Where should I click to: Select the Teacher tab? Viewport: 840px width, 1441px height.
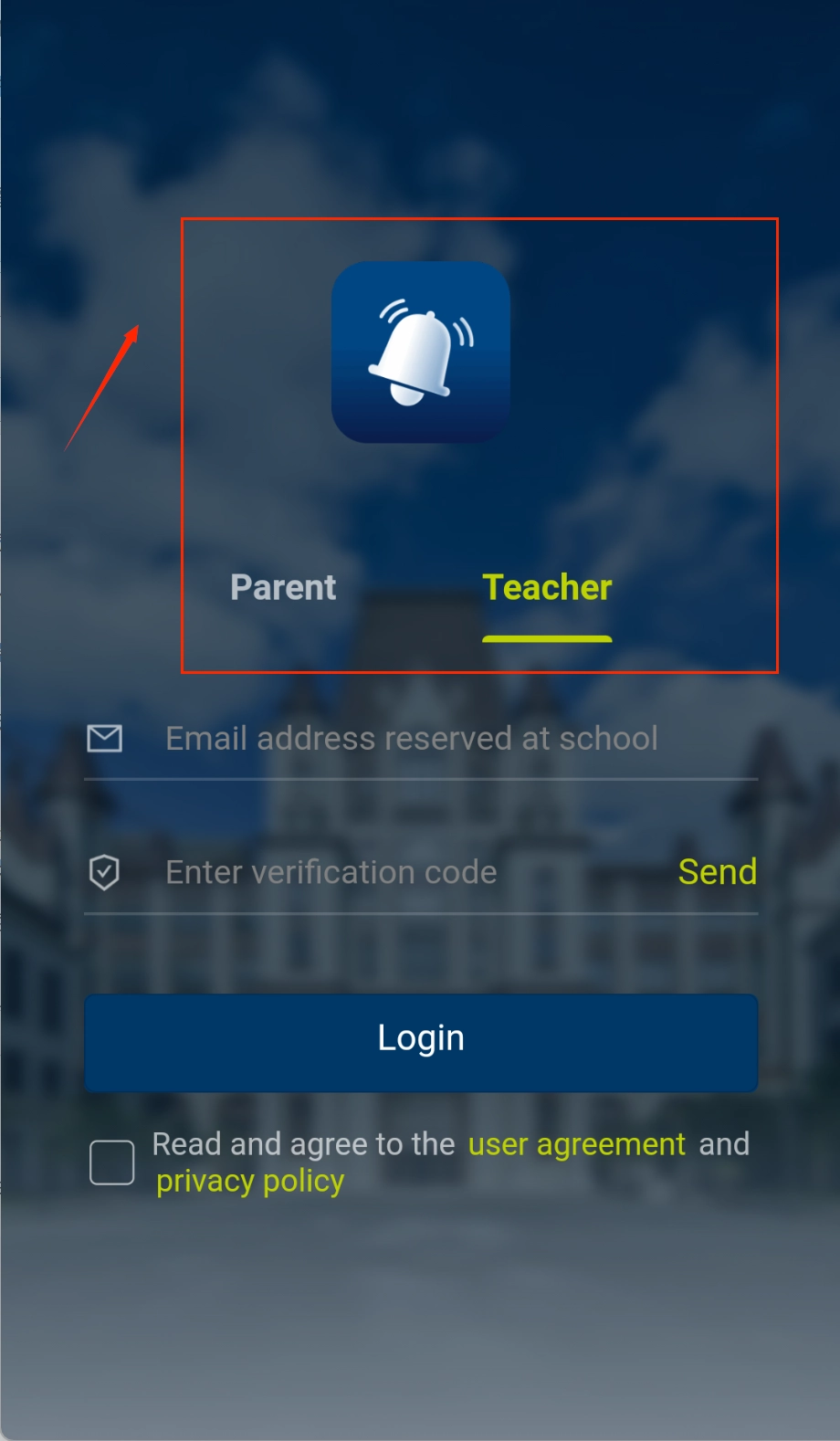click(547, 587)
